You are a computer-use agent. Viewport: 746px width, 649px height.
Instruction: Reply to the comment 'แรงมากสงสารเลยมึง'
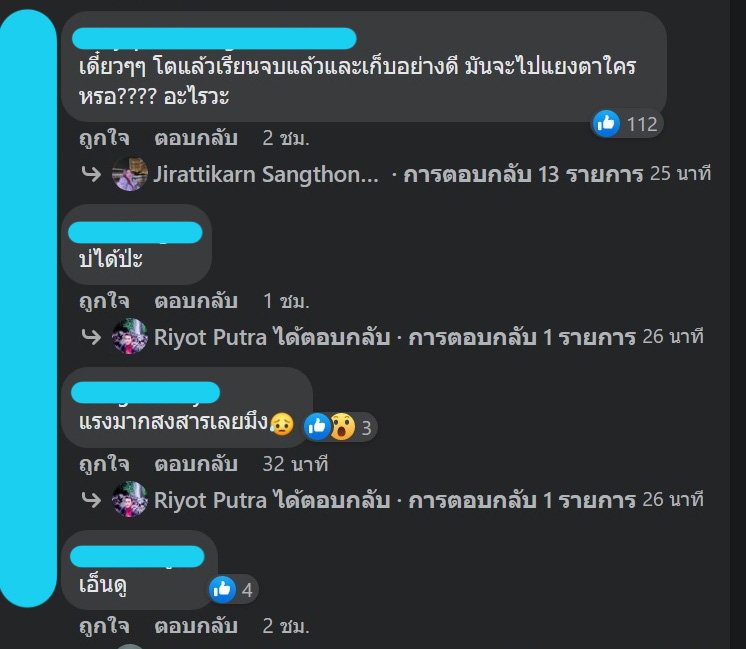(x=195, y=464)
